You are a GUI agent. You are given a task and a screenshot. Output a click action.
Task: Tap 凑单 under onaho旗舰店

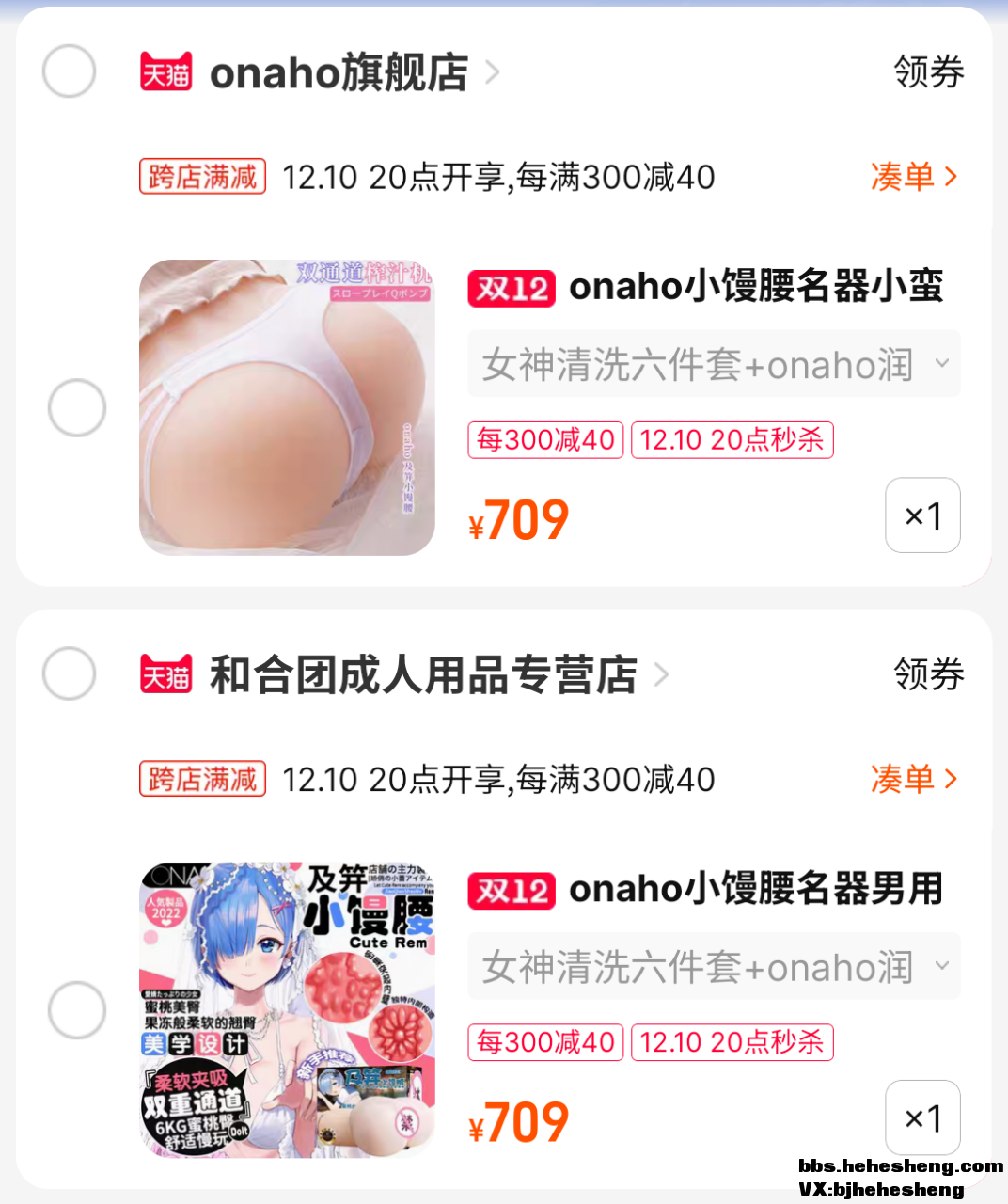913,177
